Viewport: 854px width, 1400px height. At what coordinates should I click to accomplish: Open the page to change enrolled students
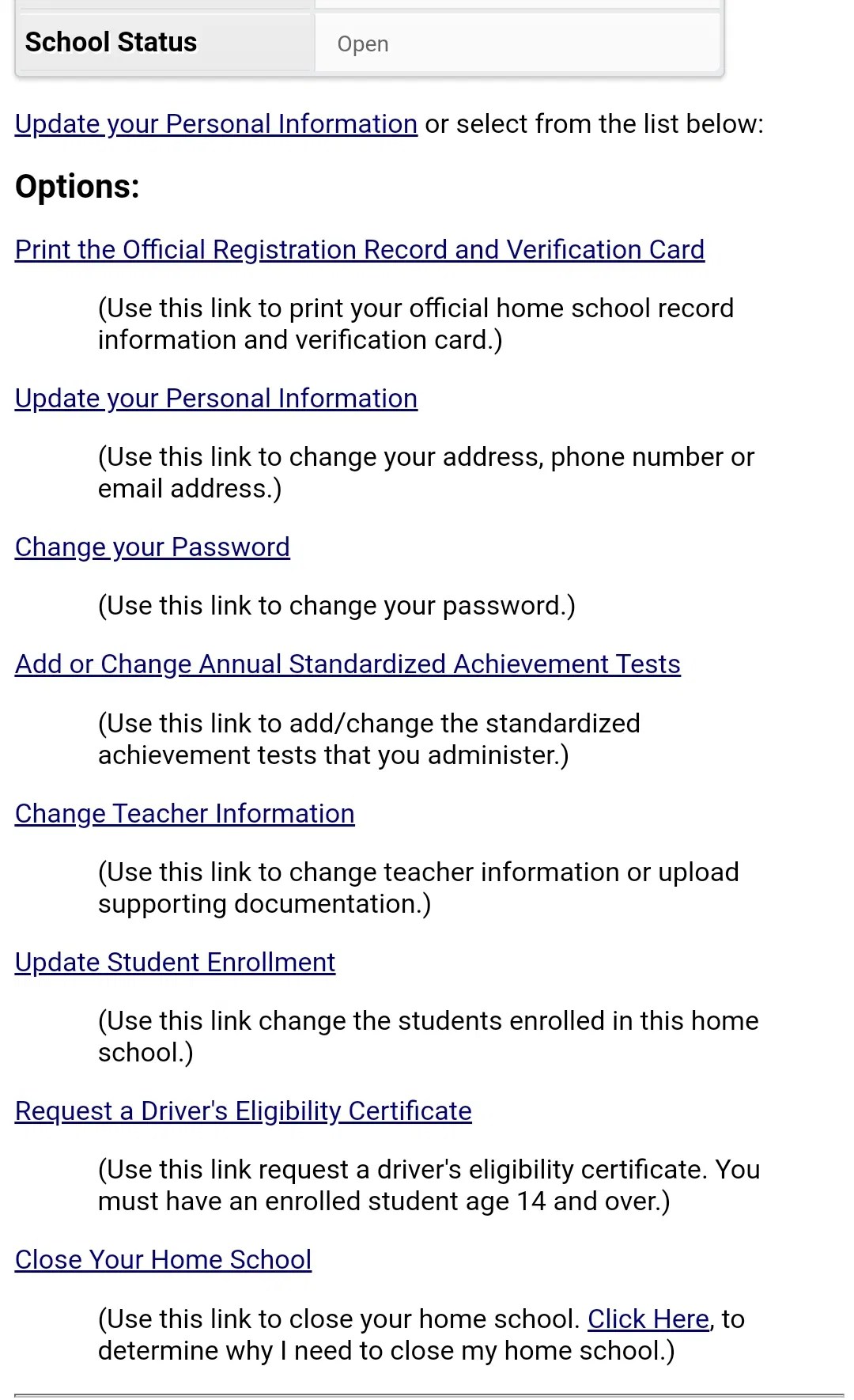(175, 961)
